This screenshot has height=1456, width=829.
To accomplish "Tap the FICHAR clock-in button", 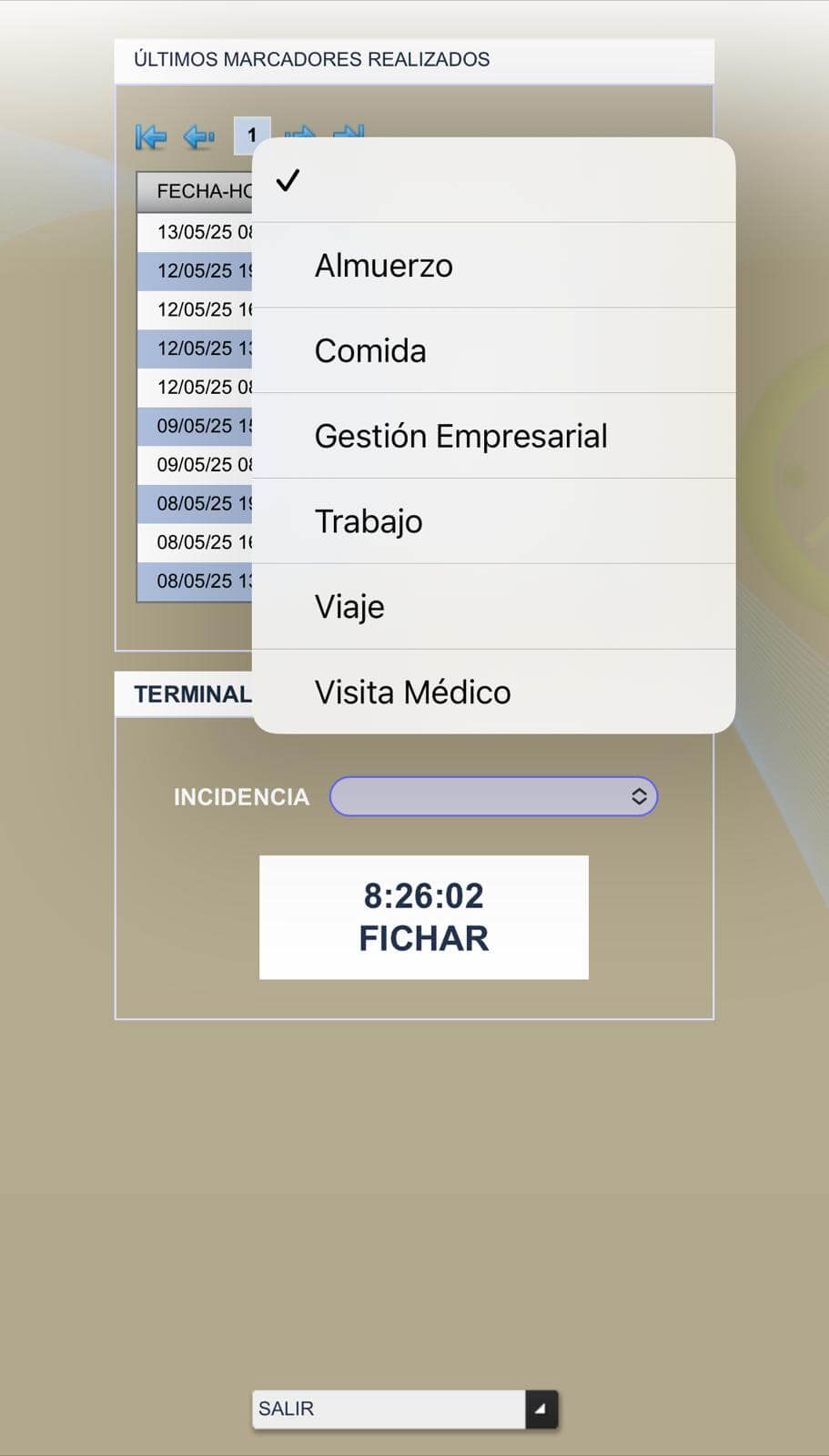I will click(x=424, y=917).
